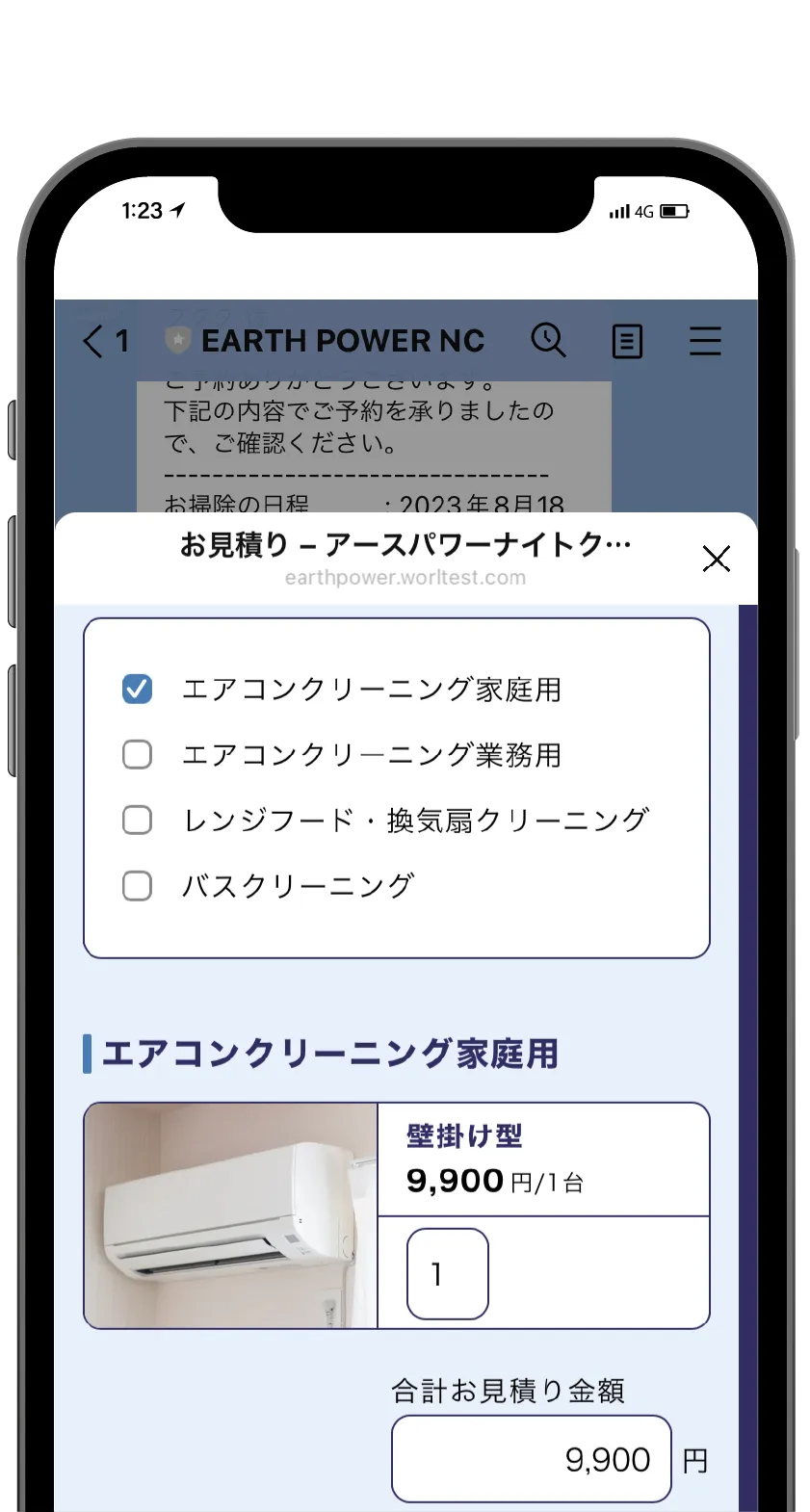Tap the EARTH POWER NC chat title
The width and height of the screenshot is (810, 1512).
point(342,341)
